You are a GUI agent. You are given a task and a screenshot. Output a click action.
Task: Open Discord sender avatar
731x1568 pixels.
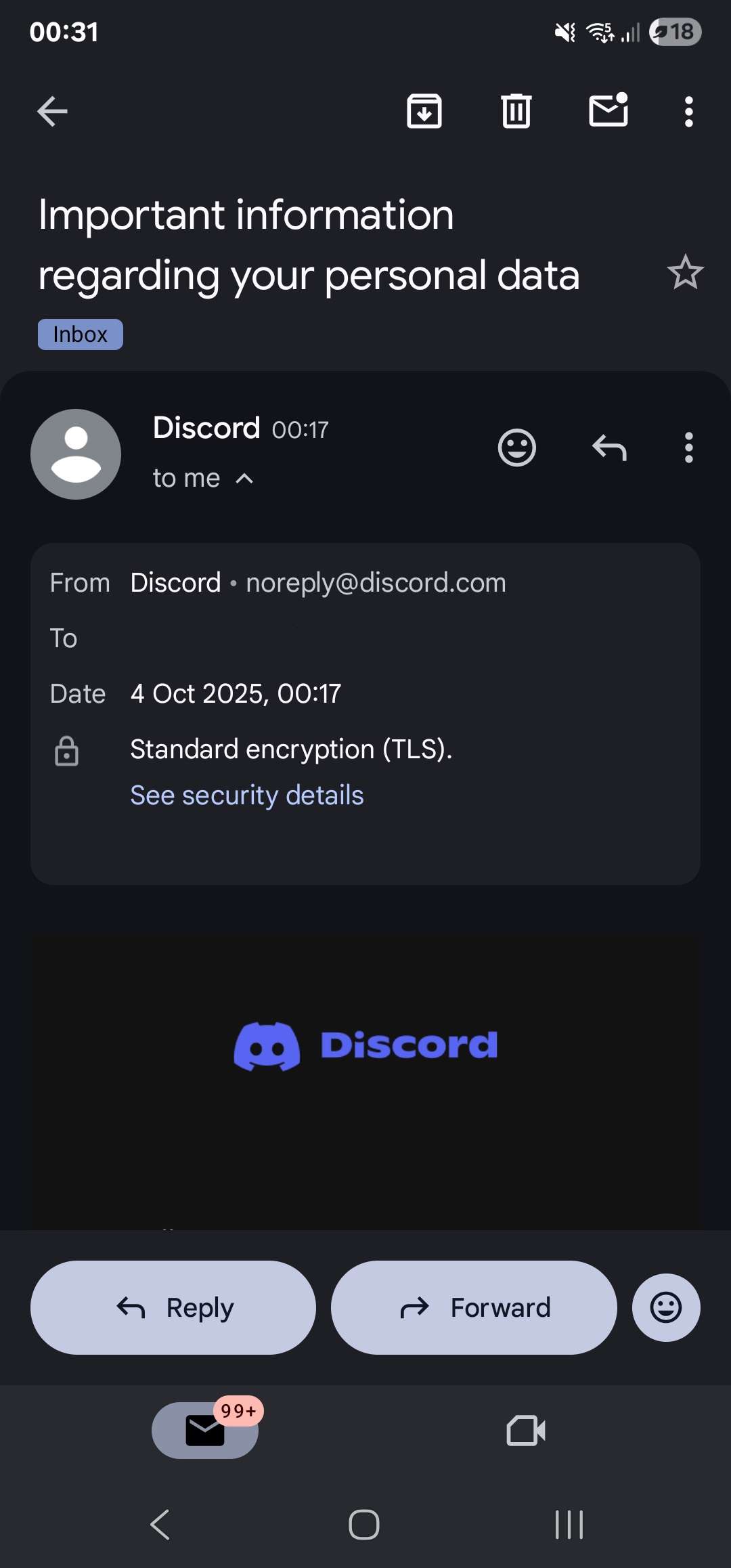point(76,454)
